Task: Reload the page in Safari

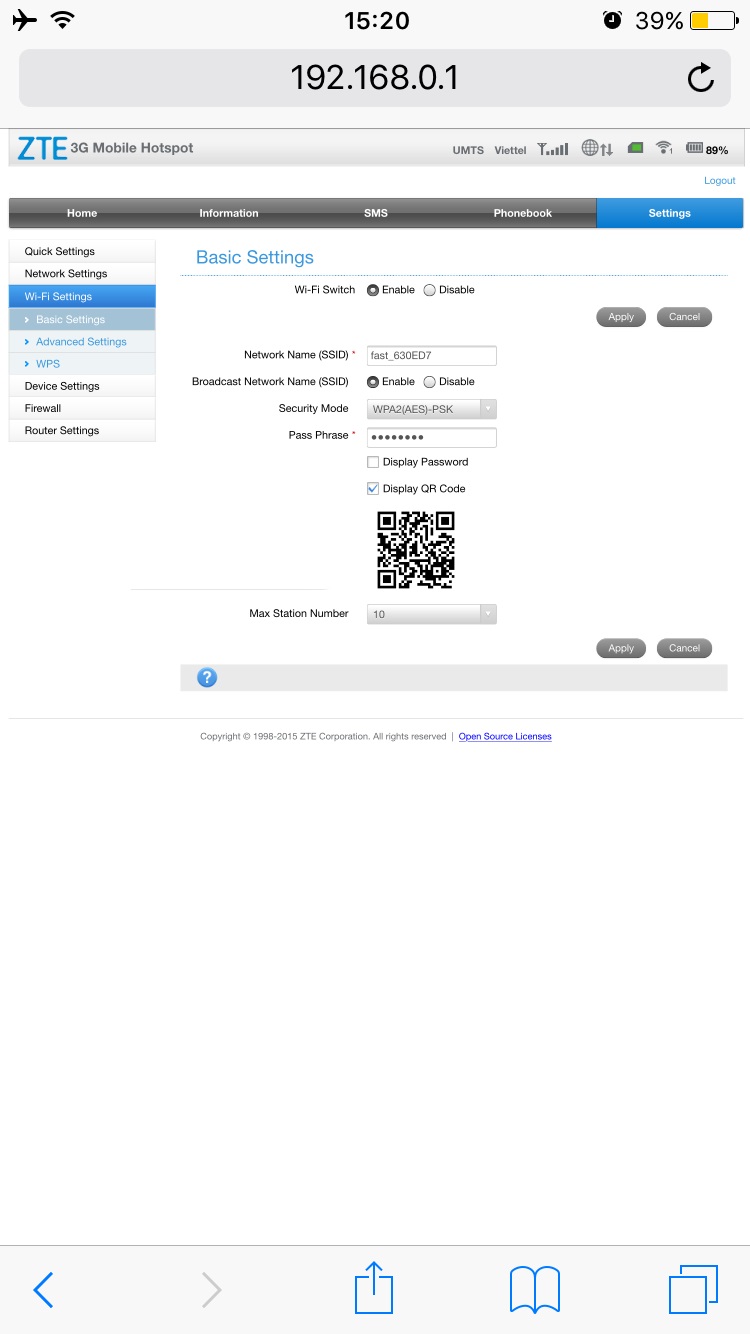Action: click(701, 78)
